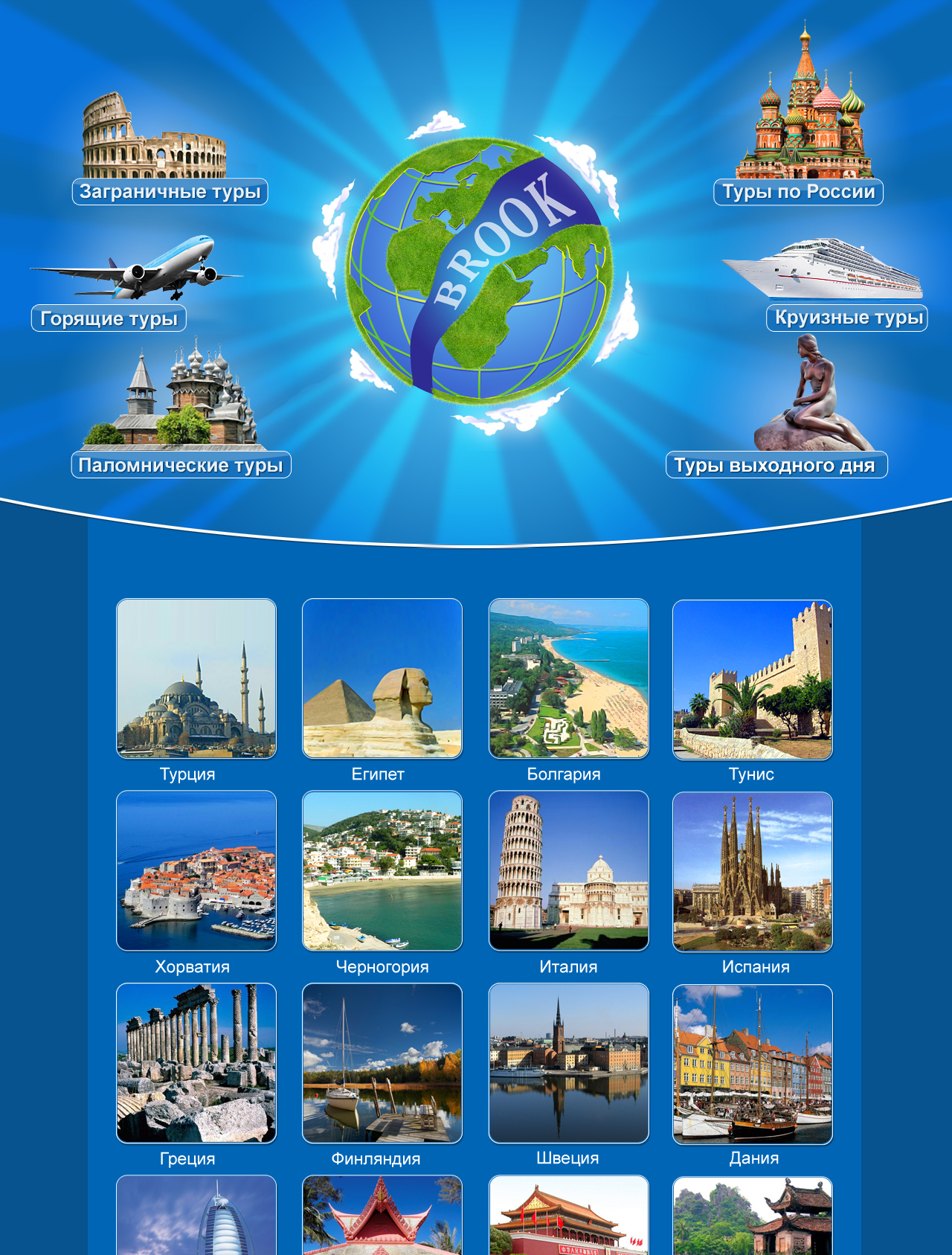This screenshot has height=1255, width=952.
Task: Select Круизные туры
Action: 847,318
